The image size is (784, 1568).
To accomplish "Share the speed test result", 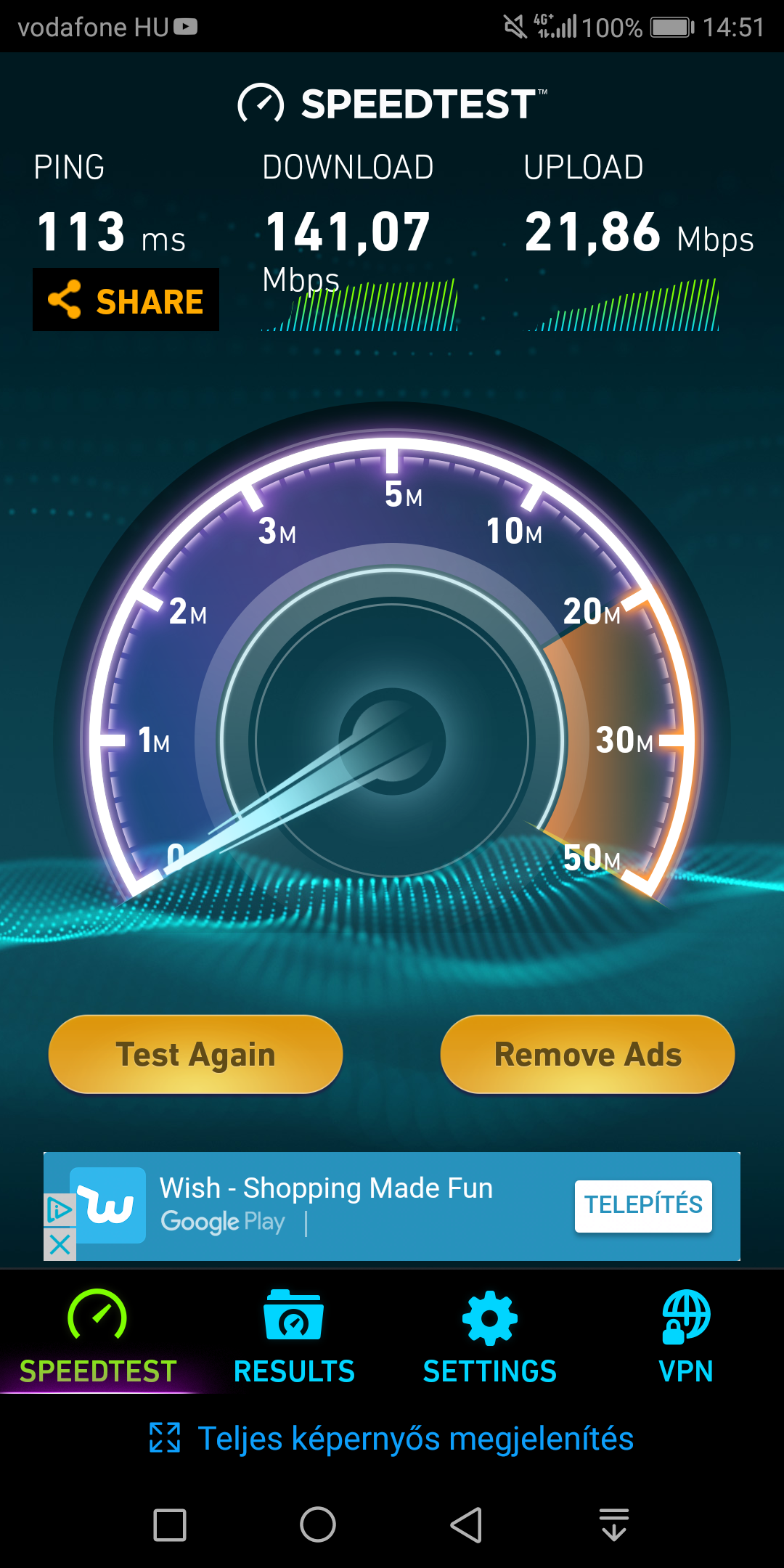I will pyautogui.click(x=126, y=300).
